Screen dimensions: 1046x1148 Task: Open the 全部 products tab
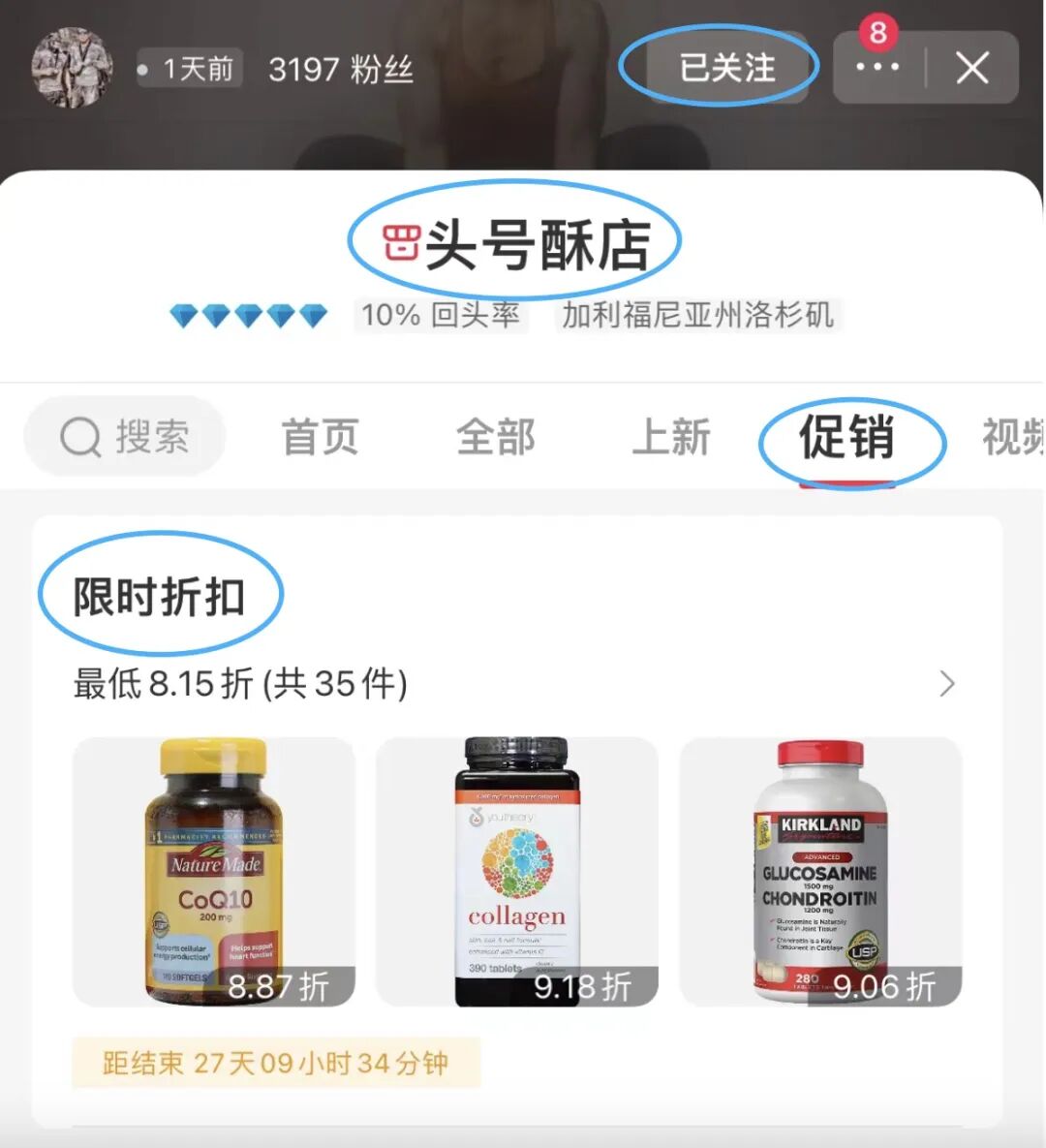pos(496,437)
